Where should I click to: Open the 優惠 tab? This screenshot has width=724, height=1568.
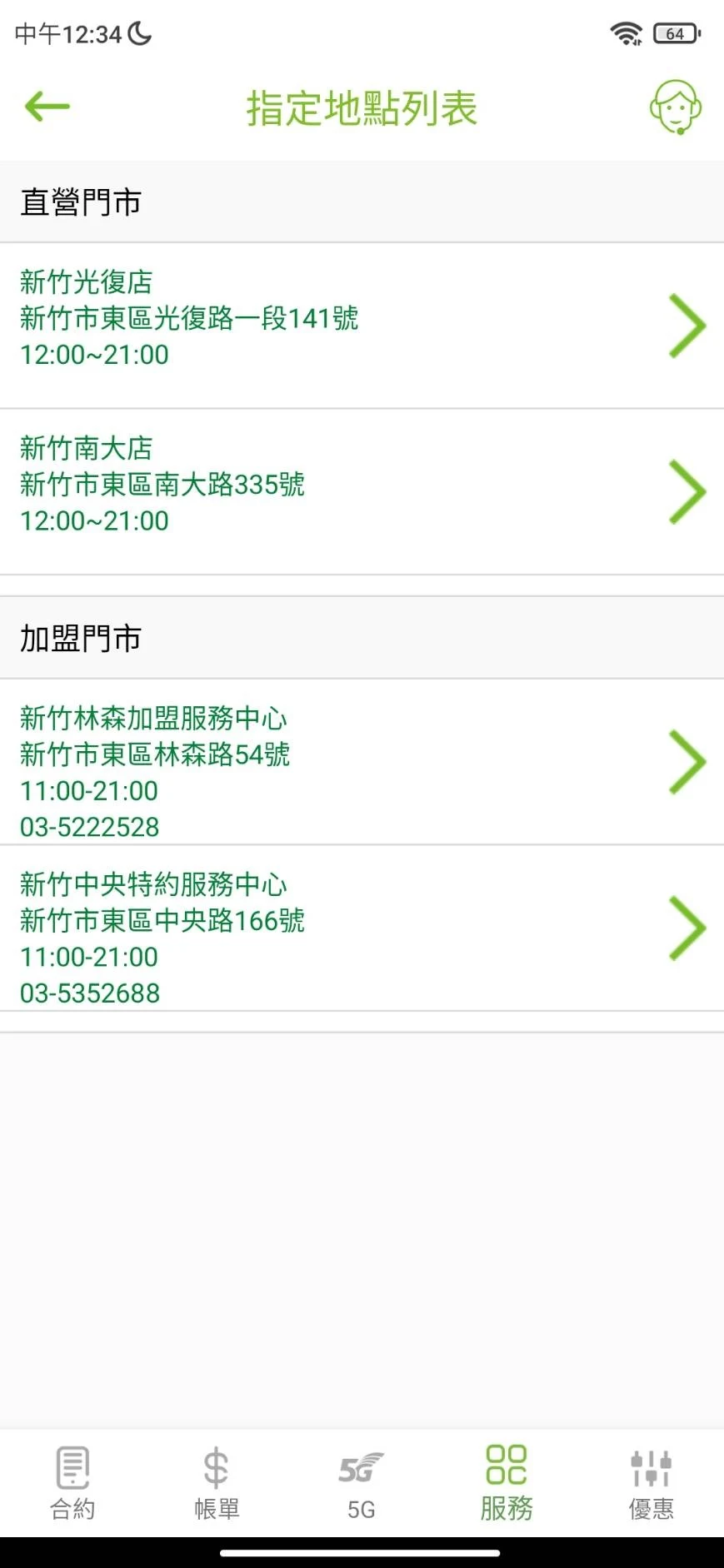pos(651,1483)
